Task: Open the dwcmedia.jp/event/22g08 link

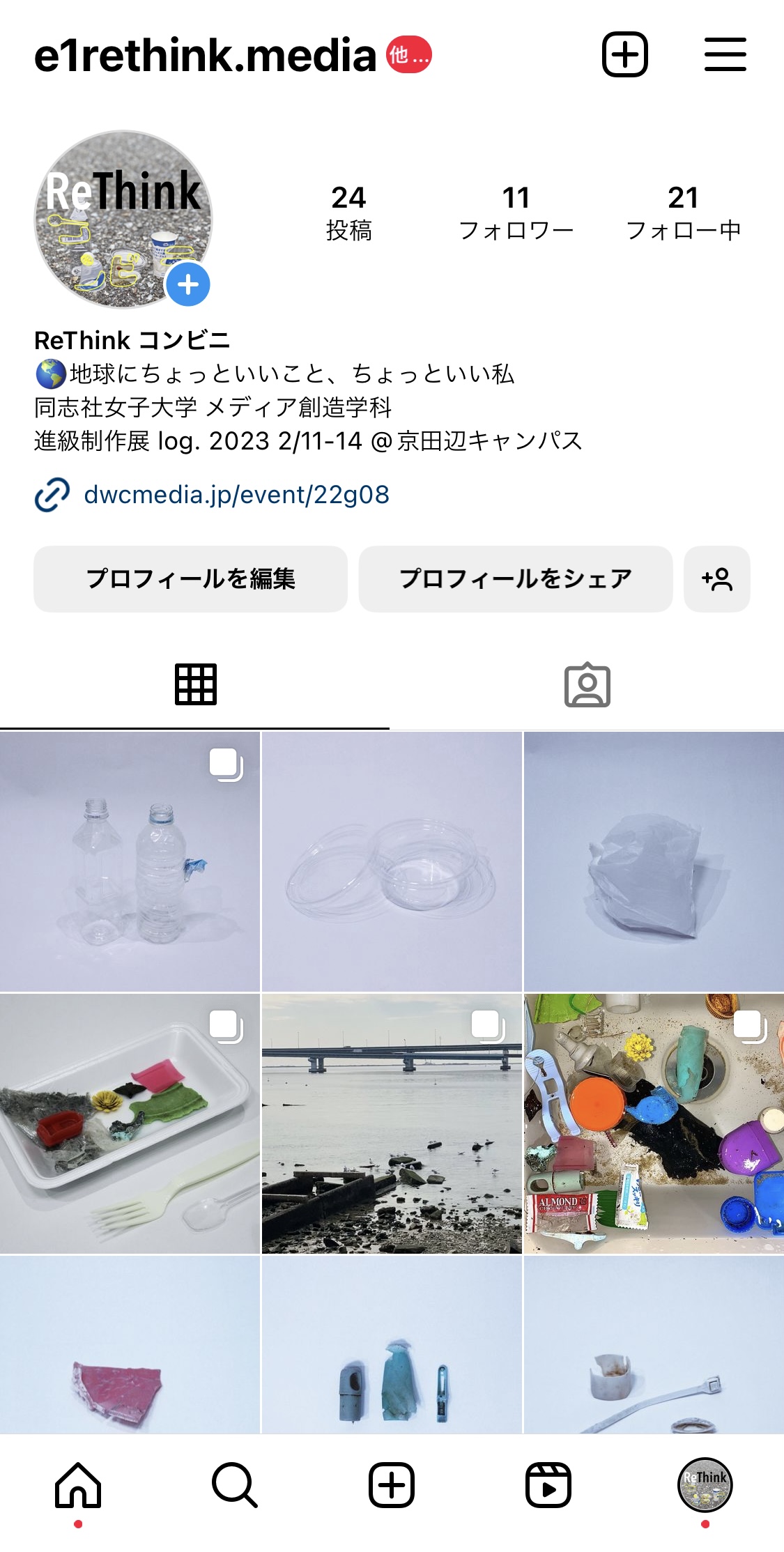Action: [x=236, y=495]
